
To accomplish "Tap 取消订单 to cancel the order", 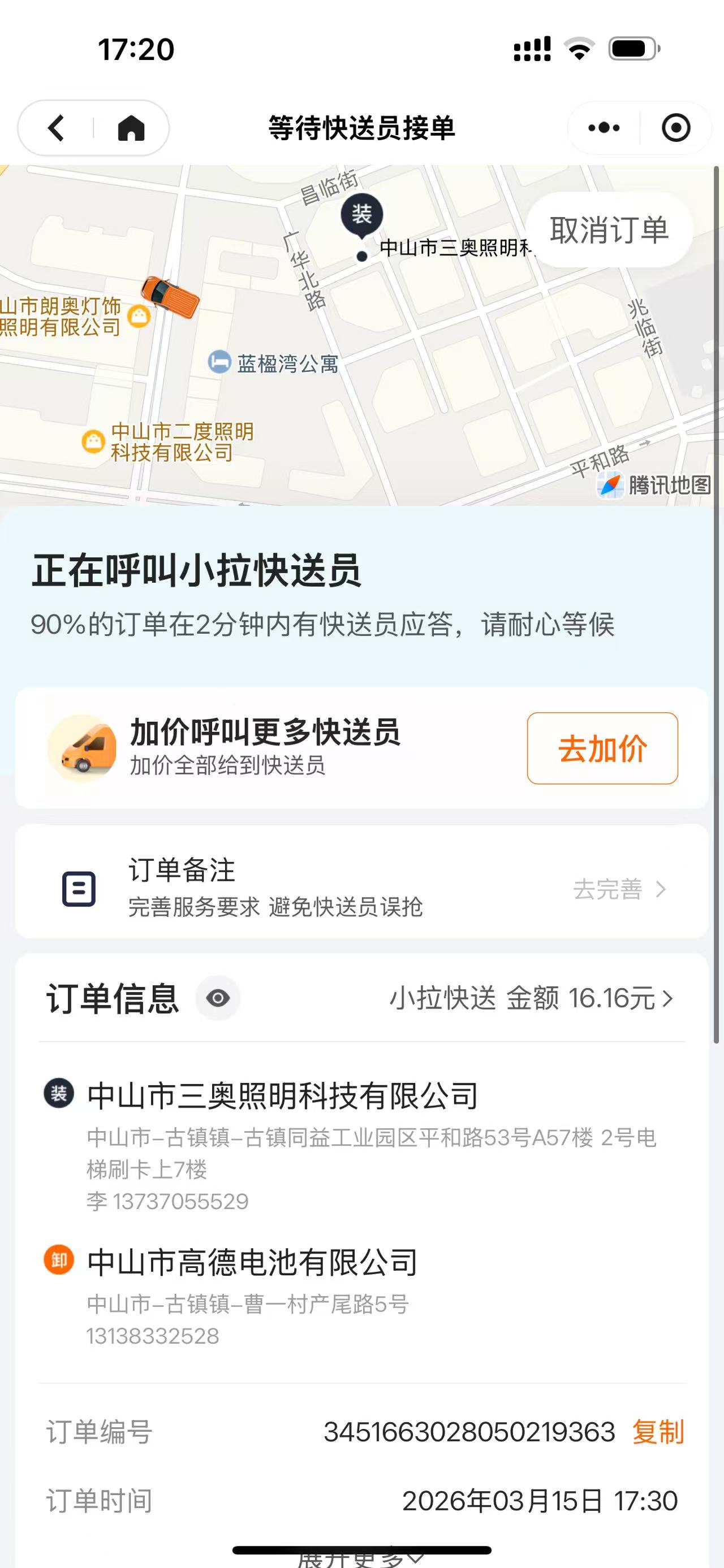I will point(609,230).
